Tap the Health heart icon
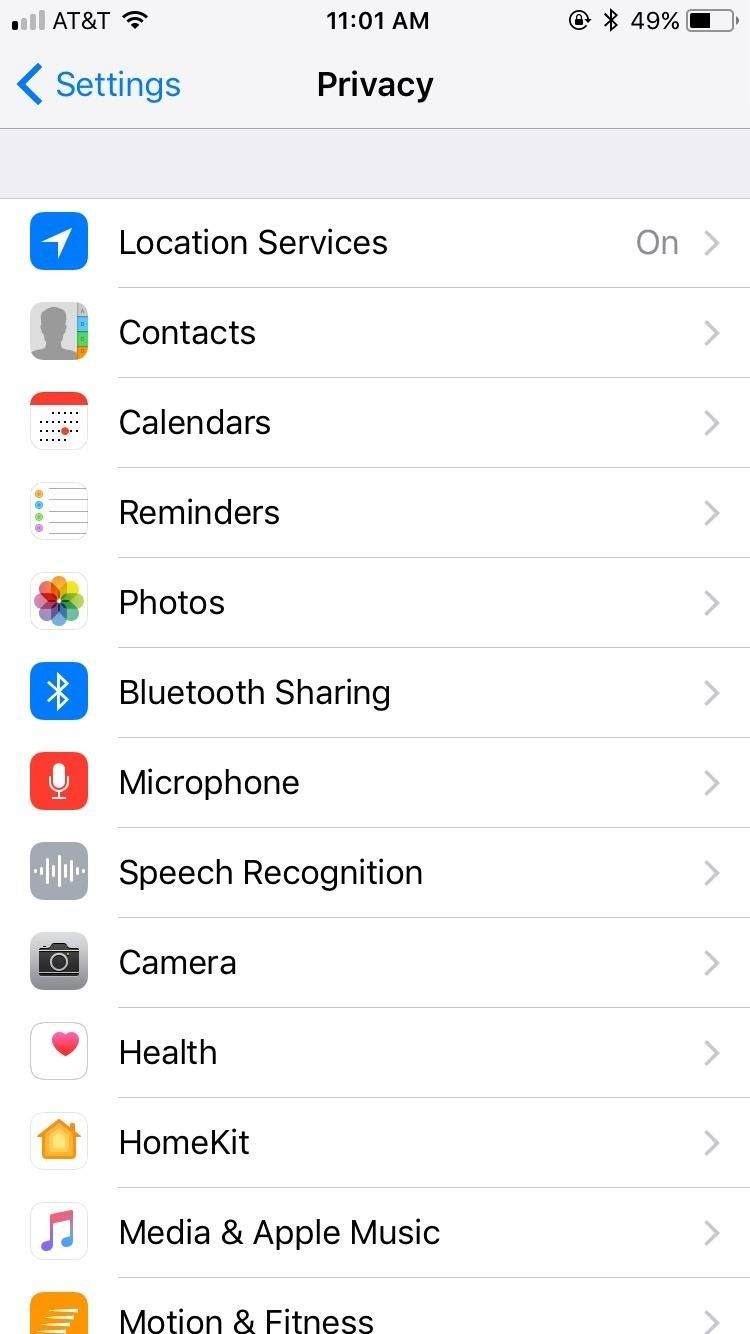 [59, 1051]
